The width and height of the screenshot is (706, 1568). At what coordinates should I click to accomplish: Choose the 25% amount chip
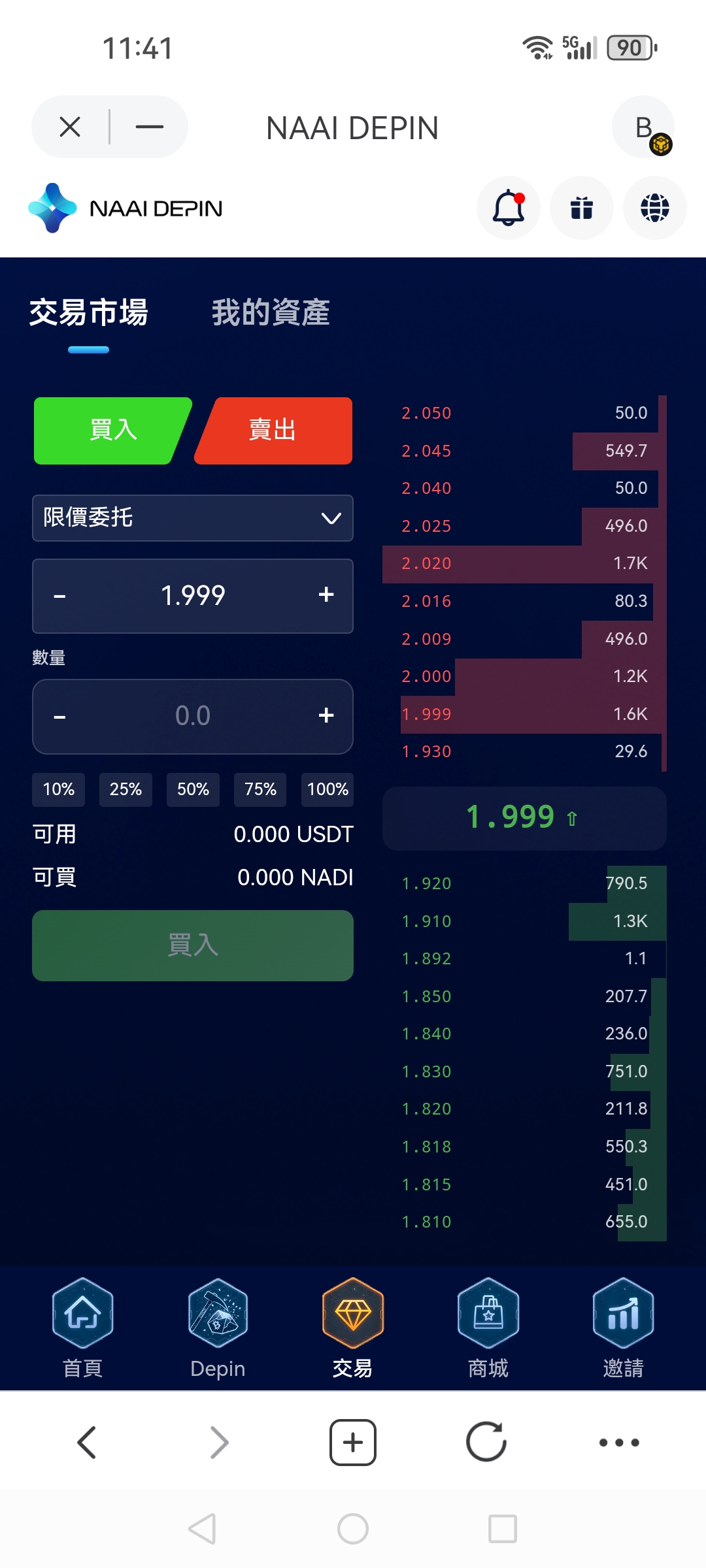tap(126, 790)
